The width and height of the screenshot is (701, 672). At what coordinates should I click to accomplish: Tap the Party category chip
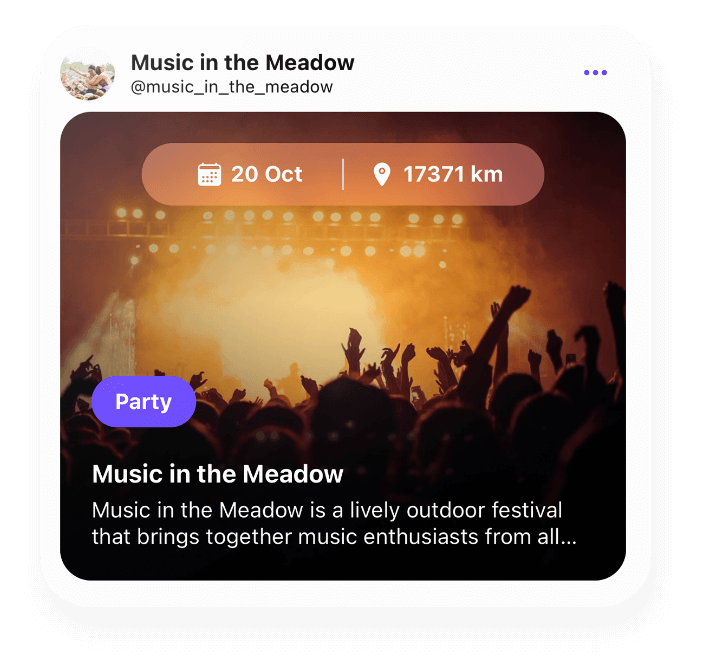click(143, 402)
